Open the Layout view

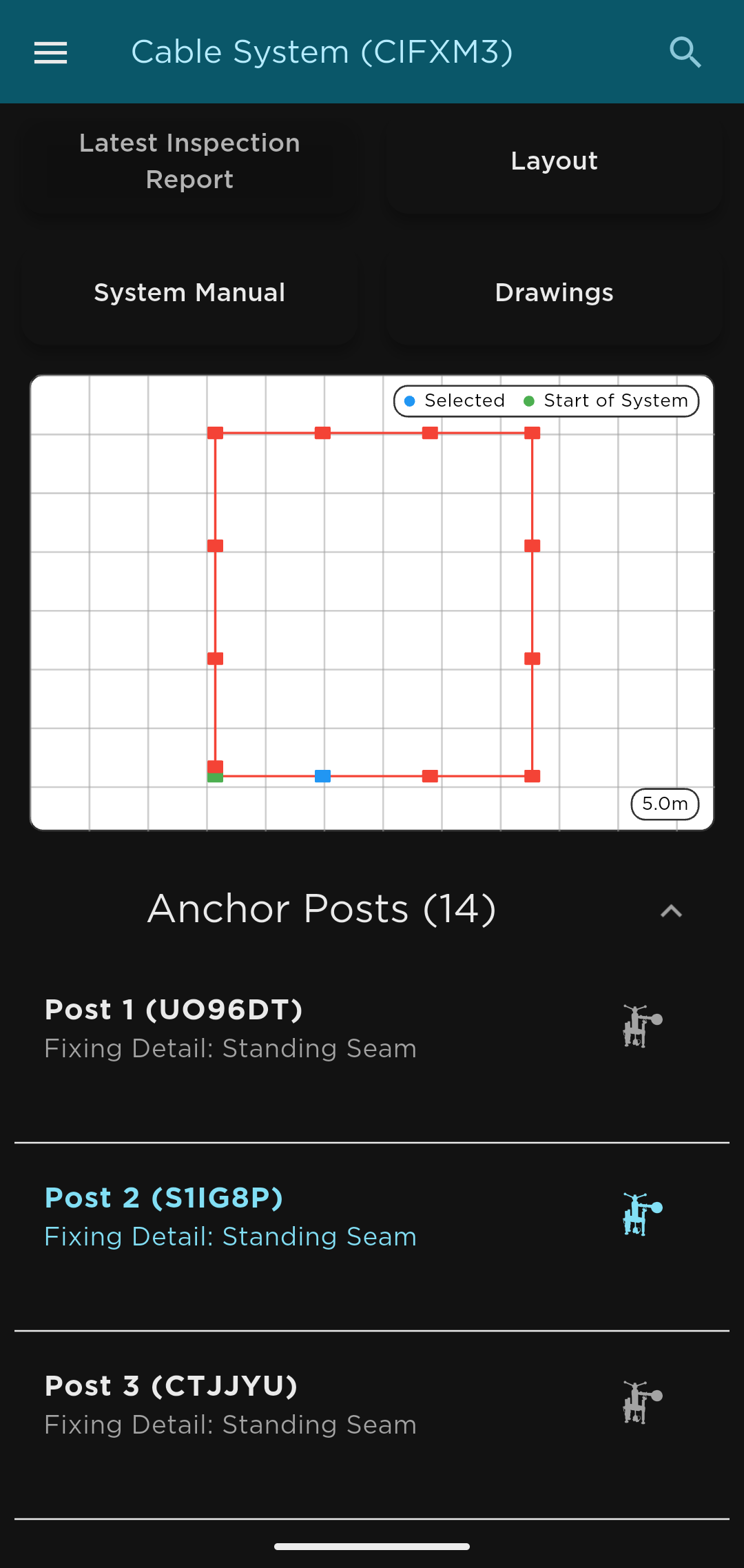(554, 161)
